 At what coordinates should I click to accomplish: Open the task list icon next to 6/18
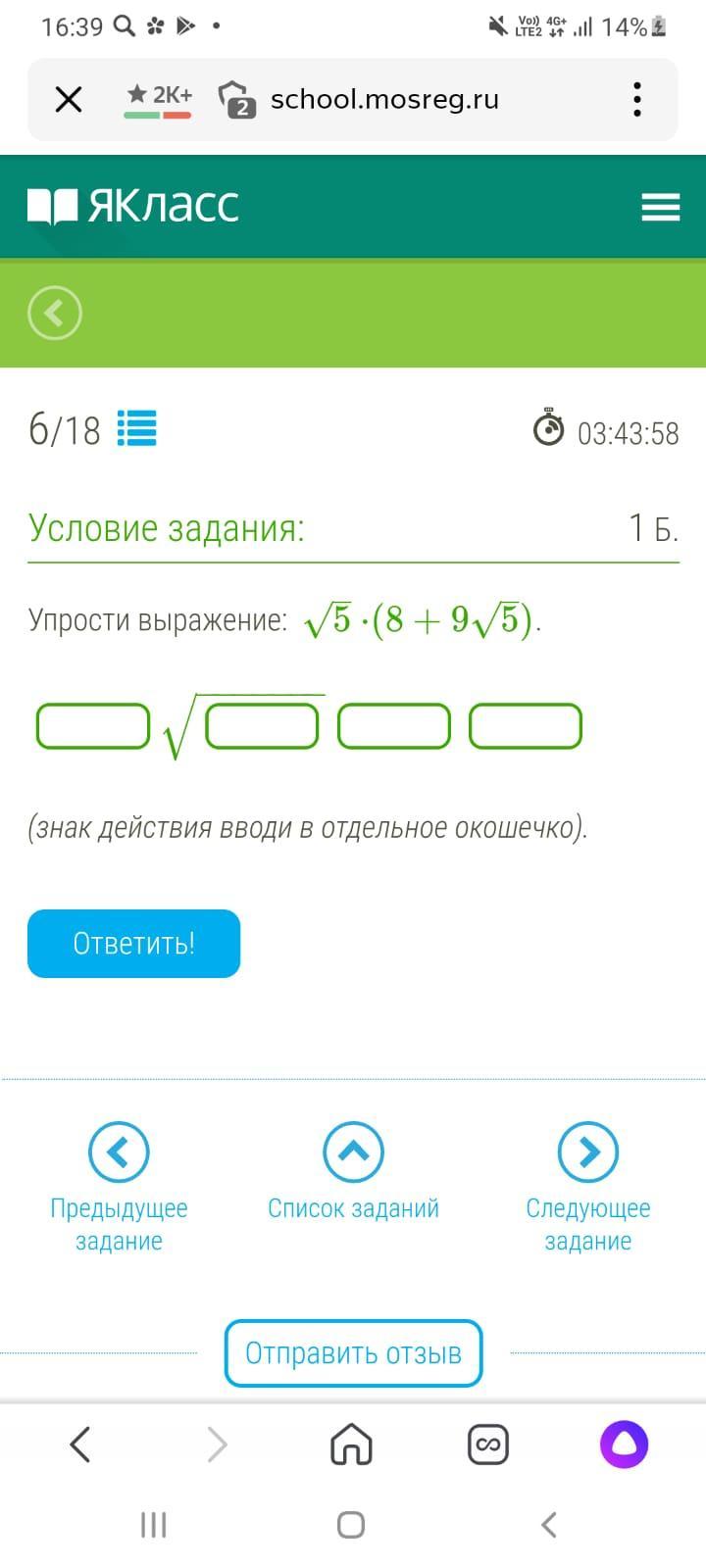tap(137, 428)
